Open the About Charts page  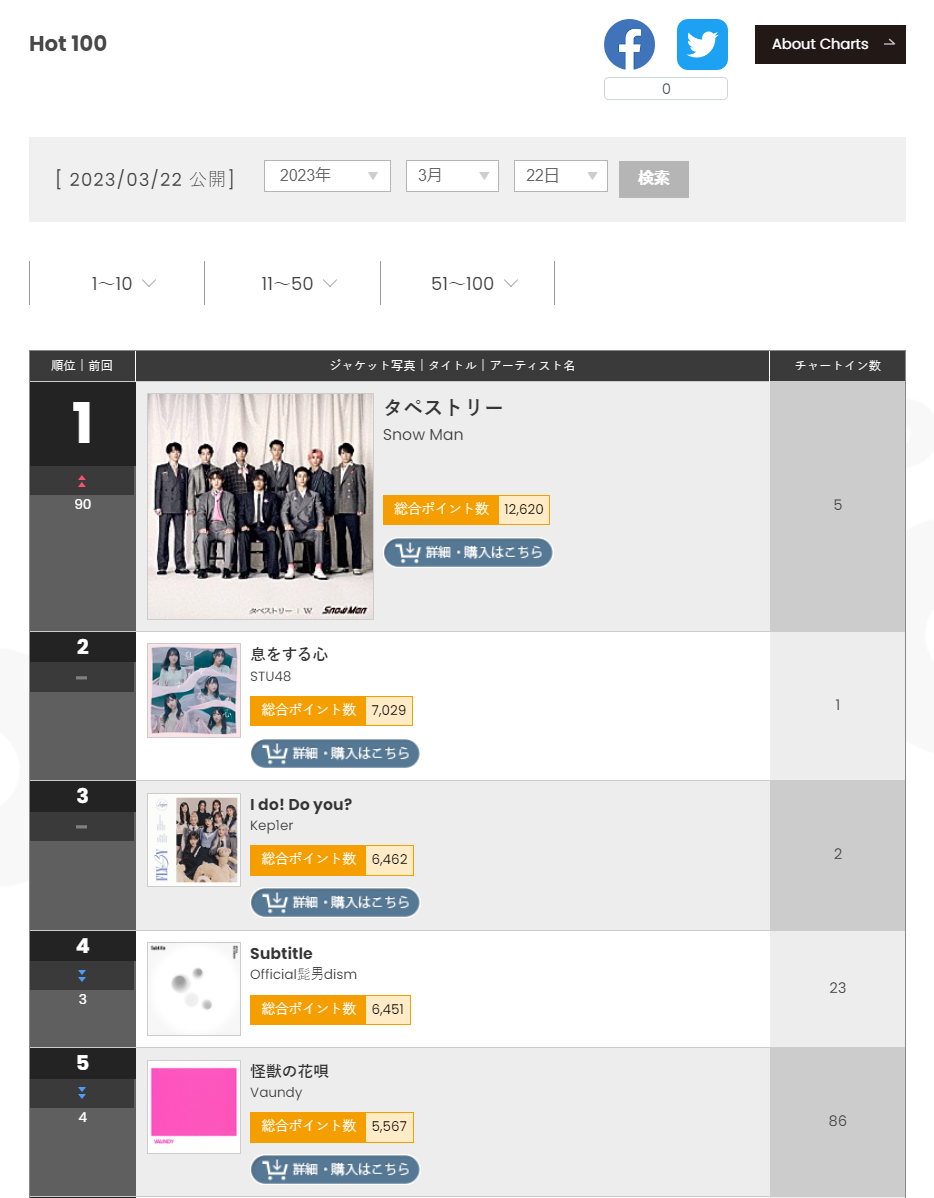coord(830,44)
